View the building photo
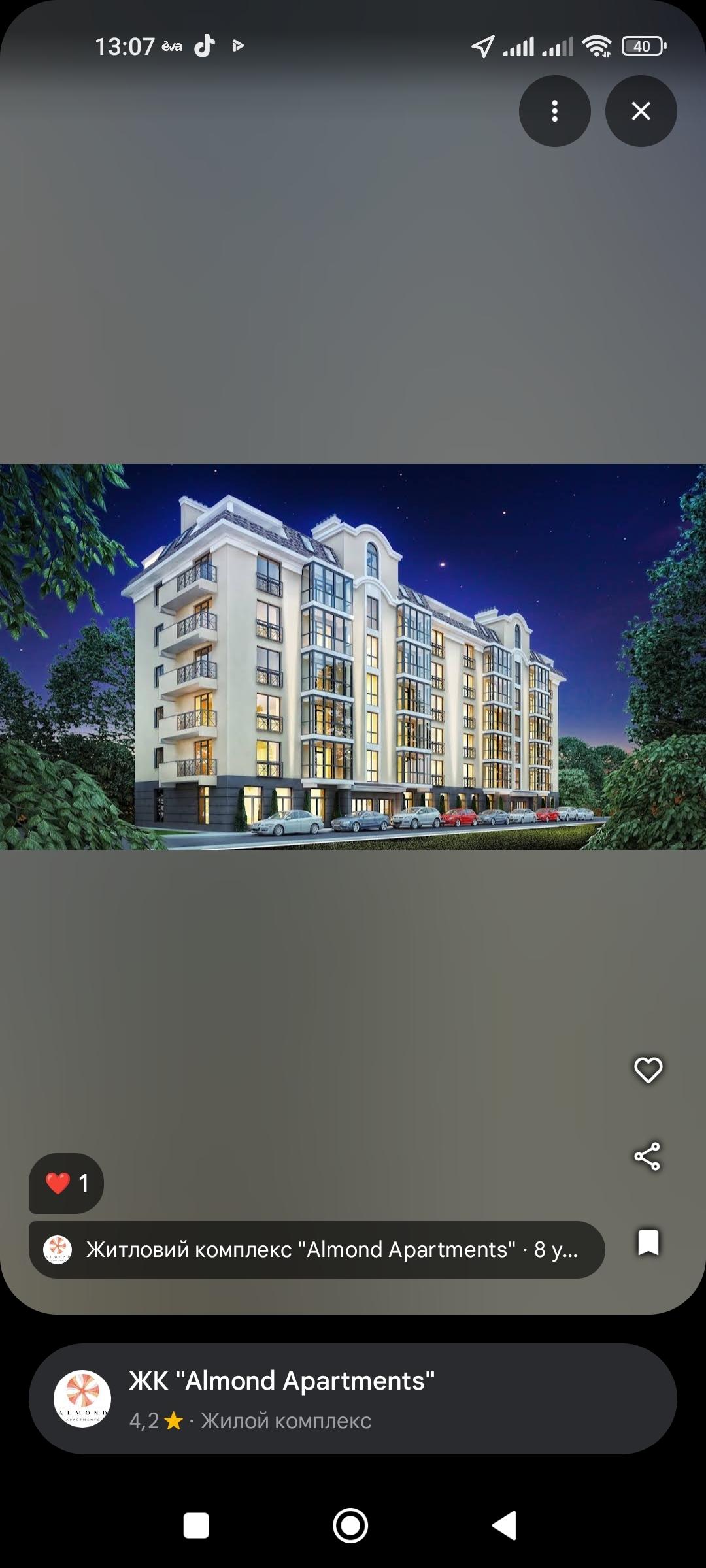706x1568 pixels. coord(353,657)
